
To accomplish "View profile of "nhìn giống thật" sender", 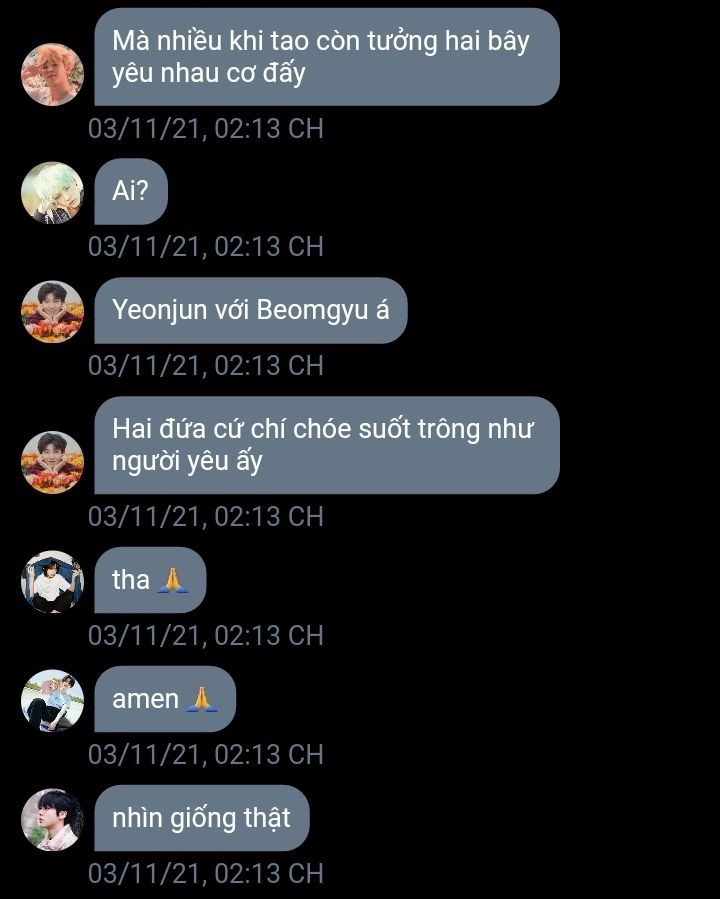I will 52,819.
